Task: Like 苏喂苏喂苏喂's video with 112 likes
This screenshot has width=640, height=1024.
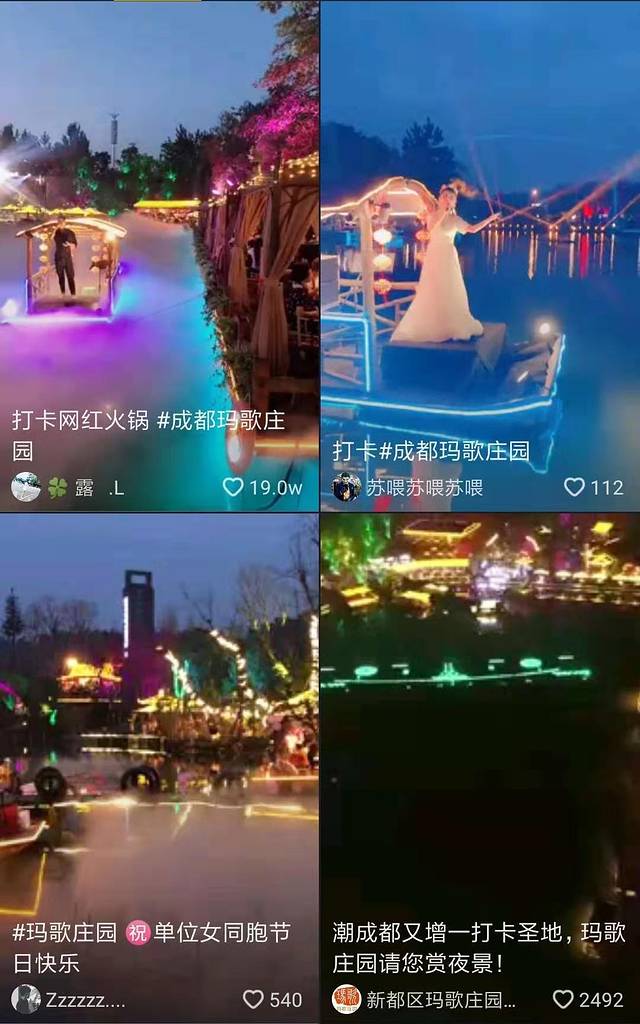Action: 575,487
